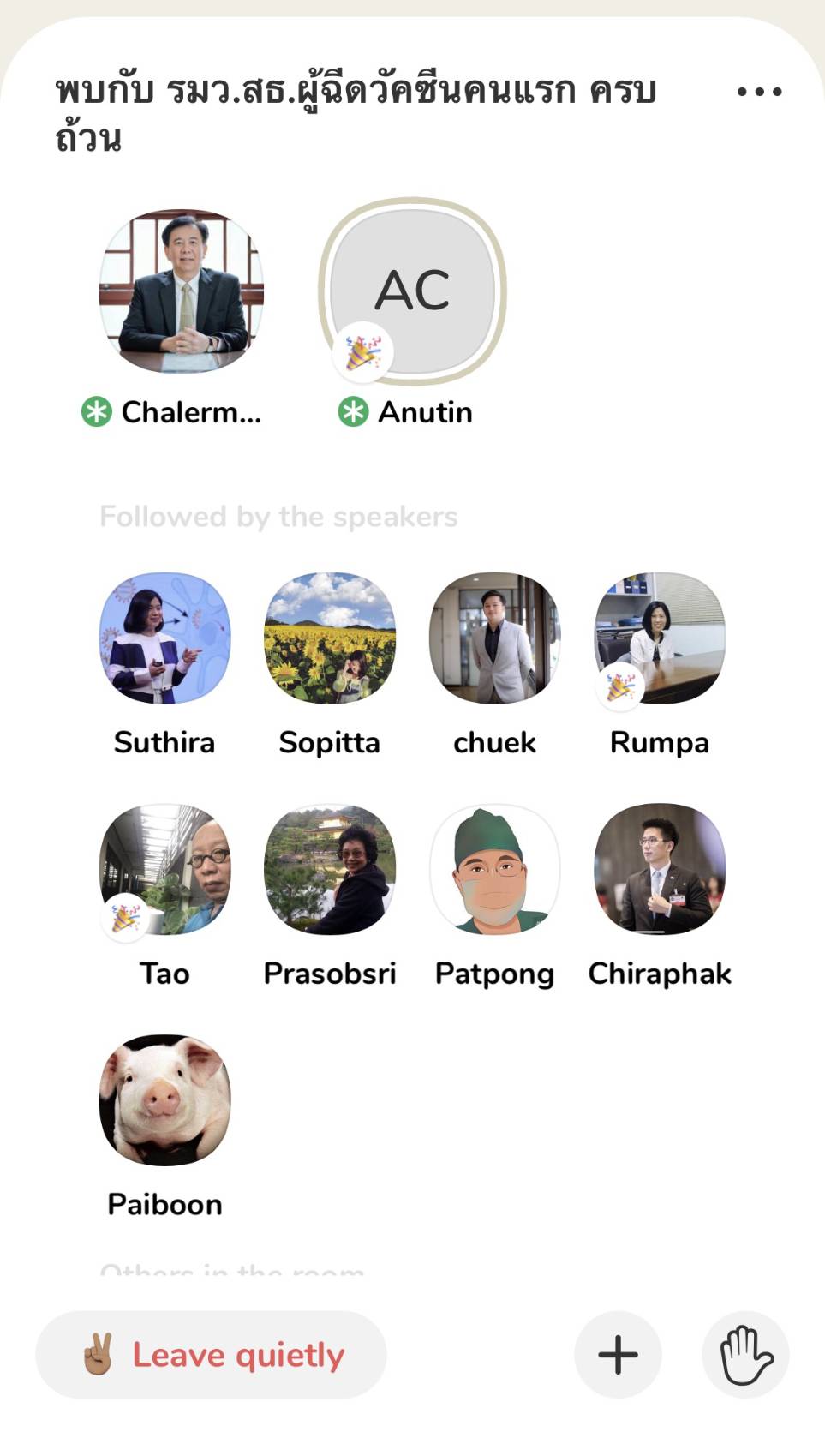View Suthira's profile

(x=164, y=638)
